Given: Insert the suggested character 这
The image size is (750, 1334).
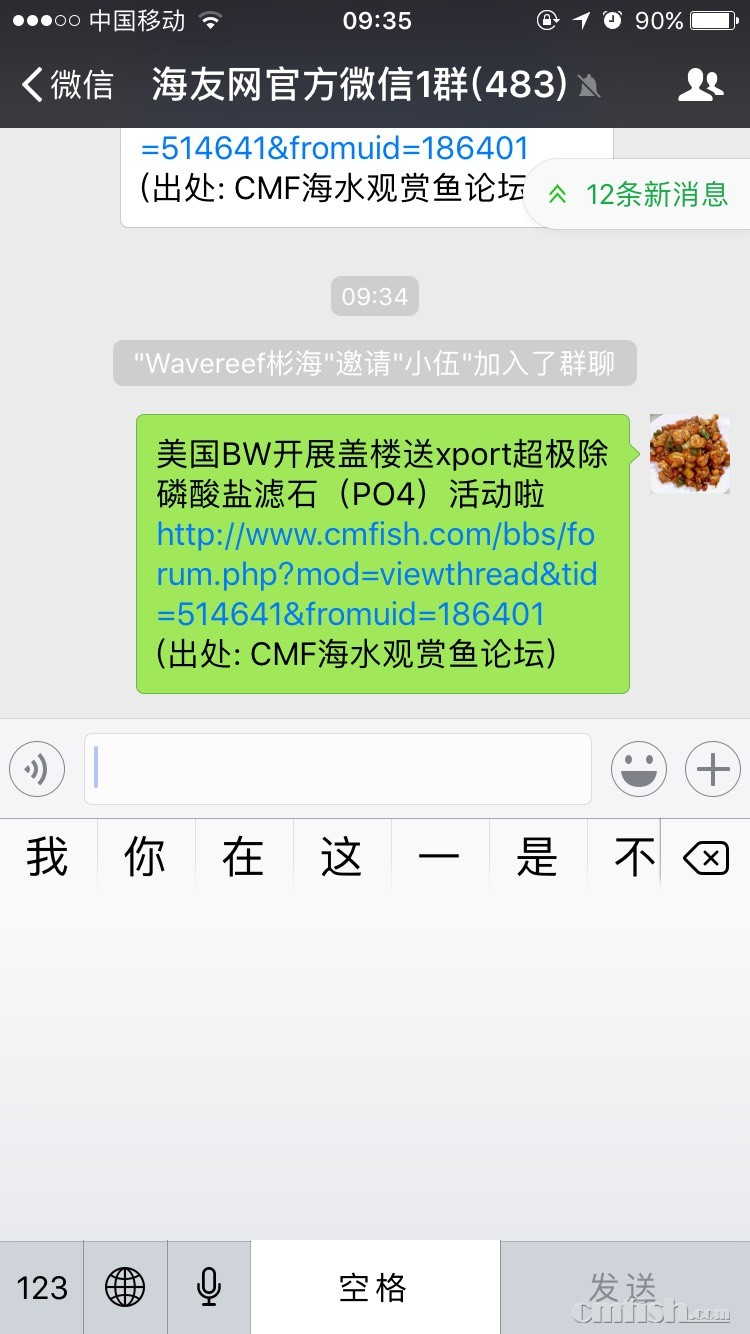Looking at the screenshot, I should pos(341,858).
